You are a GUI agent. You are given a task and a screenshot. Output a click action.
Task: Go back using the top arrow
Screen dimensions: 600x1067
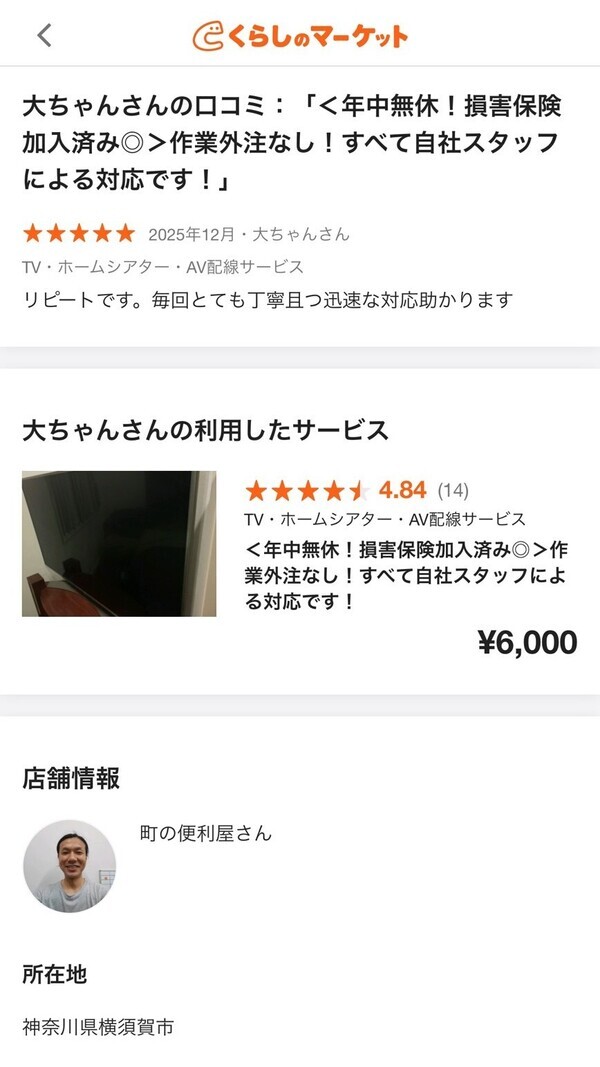pyautogui.click(x=44, y=35)
